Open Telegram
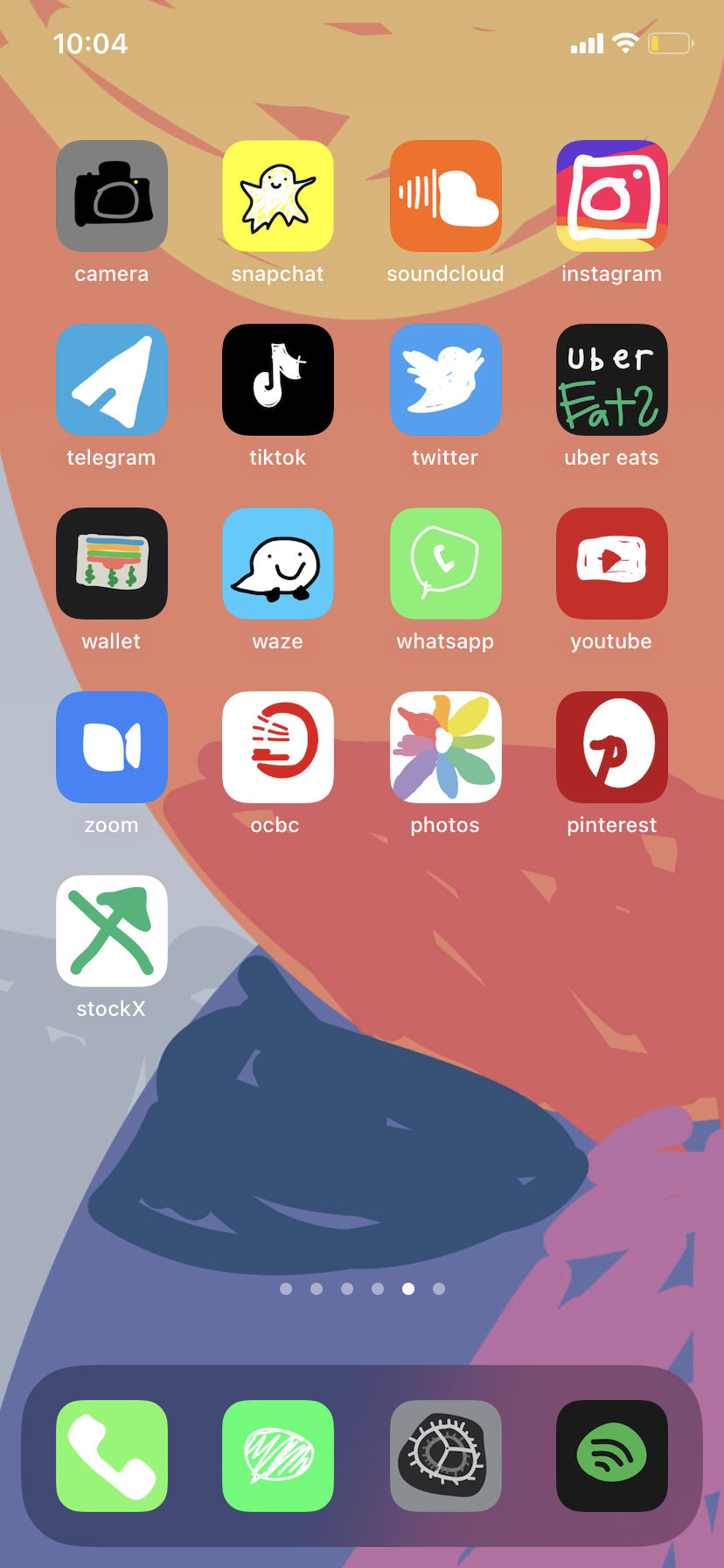The image size is (724, 1568). pyautogui.click(x=112, y=380)
